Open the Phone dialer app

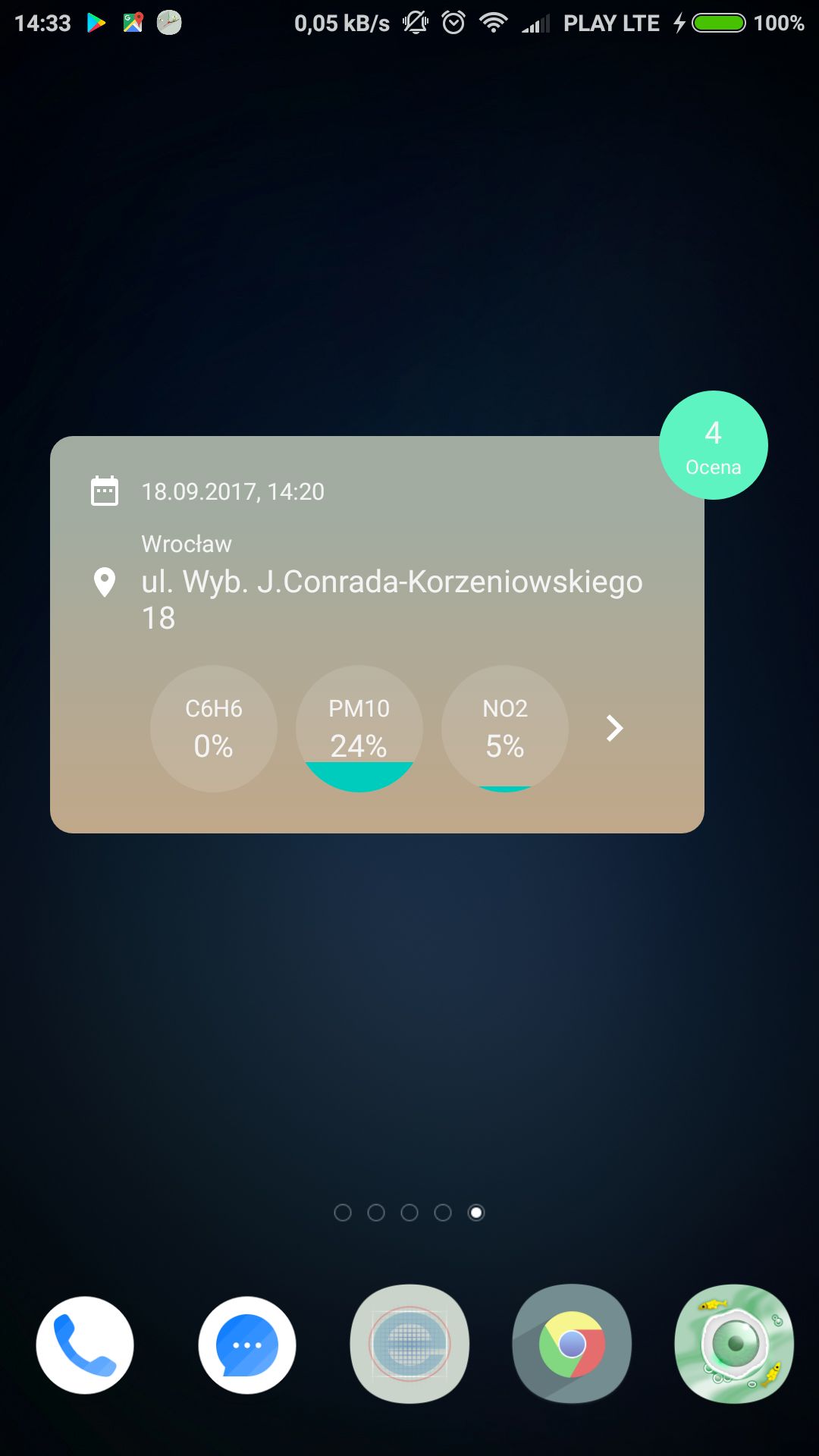coord(85,1345)
